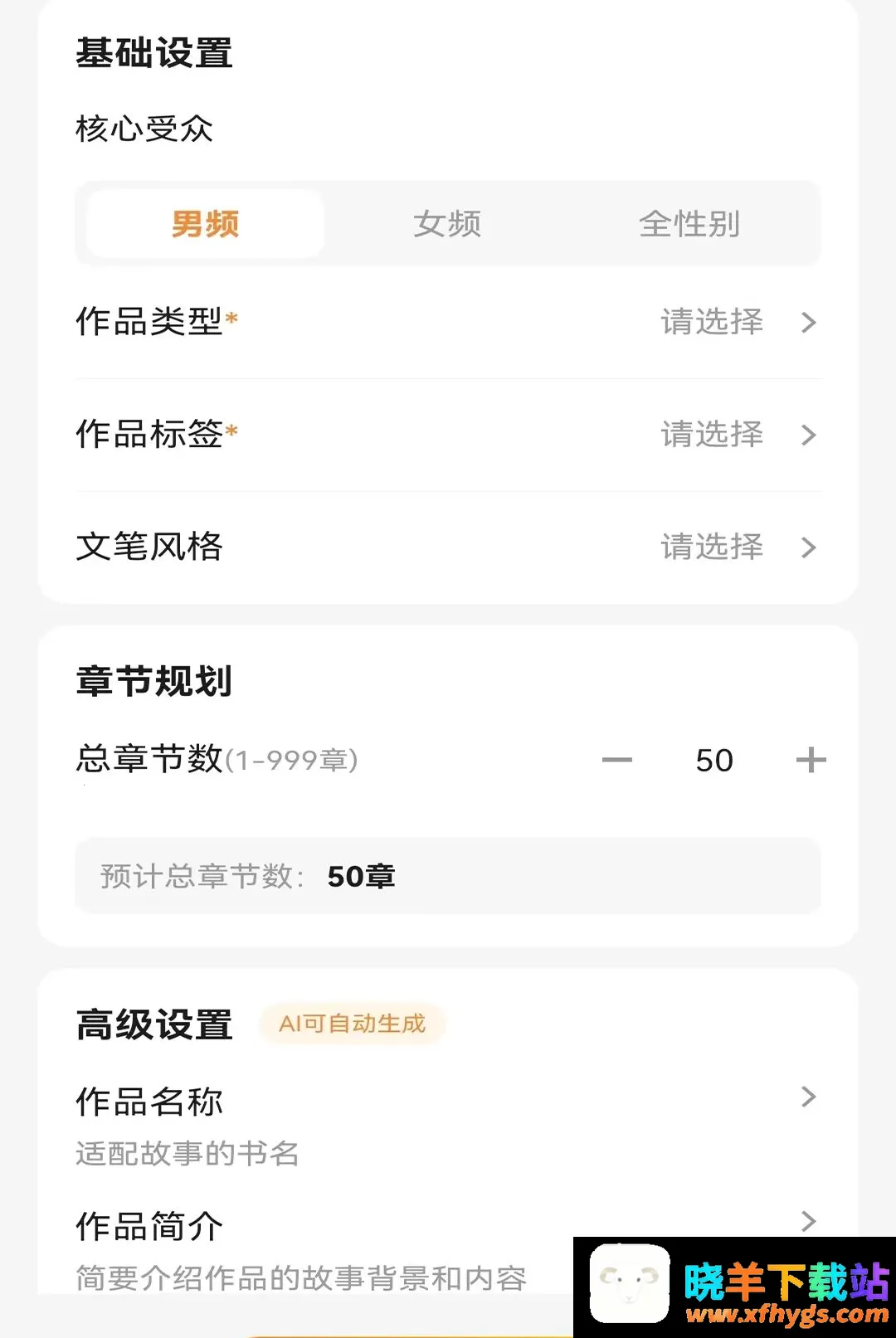Screen dimensions: 896x1338
Task: Switch to the 女频 audience option
Action: click(447, 224)
